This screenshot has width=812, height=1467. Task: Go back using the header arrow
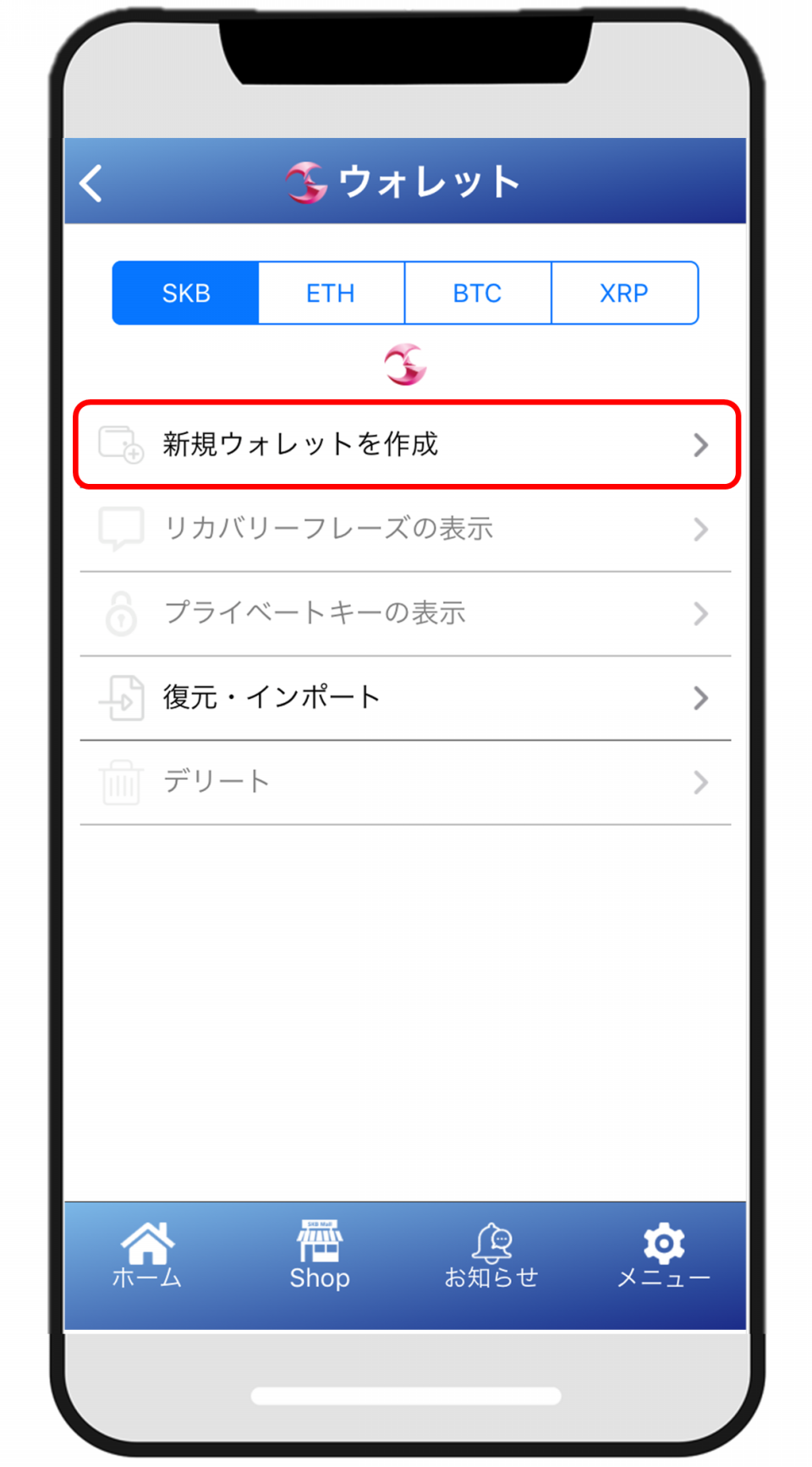91,183
